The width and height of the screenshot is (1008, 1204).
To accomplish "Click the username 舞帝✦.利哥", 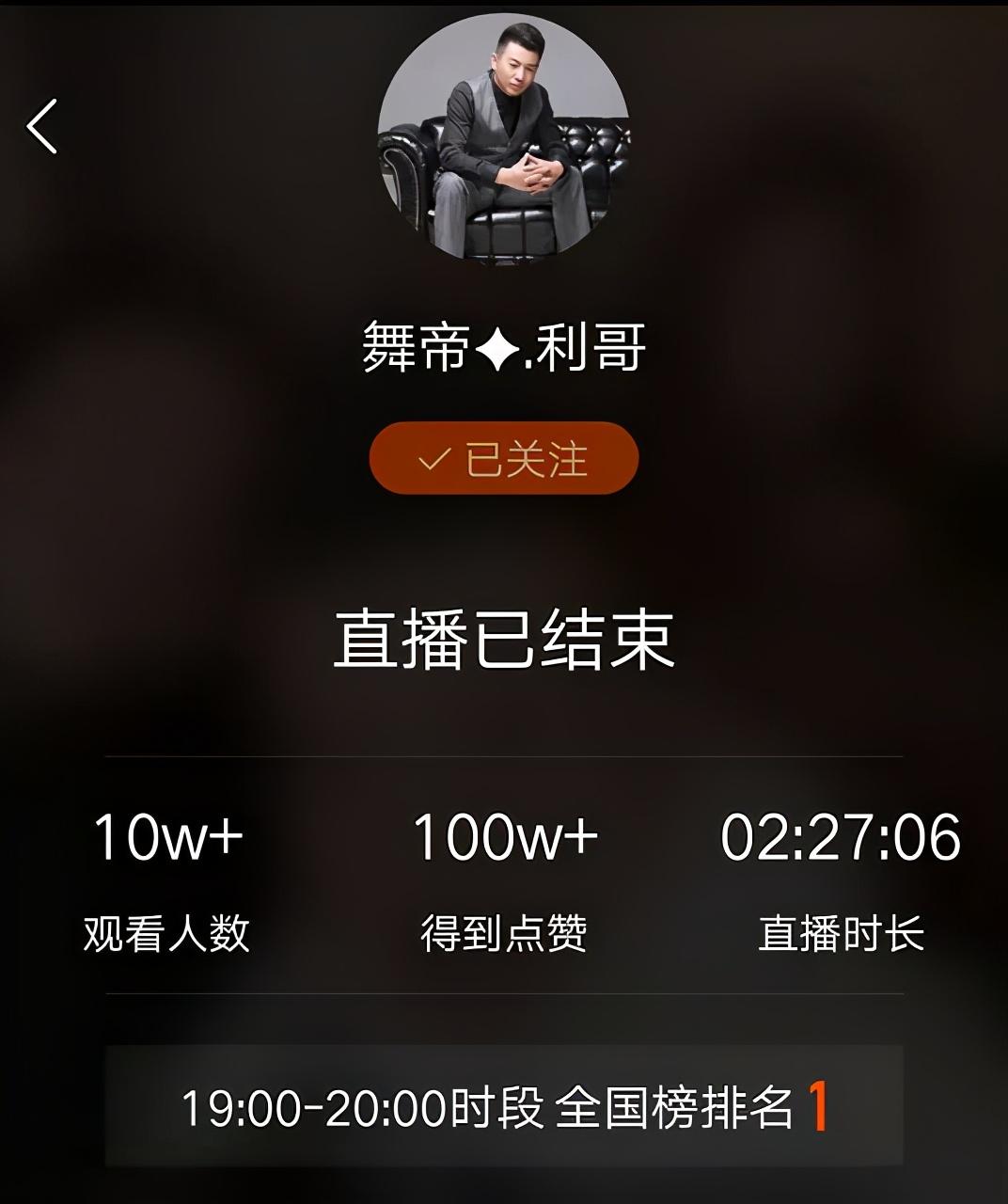I will tap(504, 348).
